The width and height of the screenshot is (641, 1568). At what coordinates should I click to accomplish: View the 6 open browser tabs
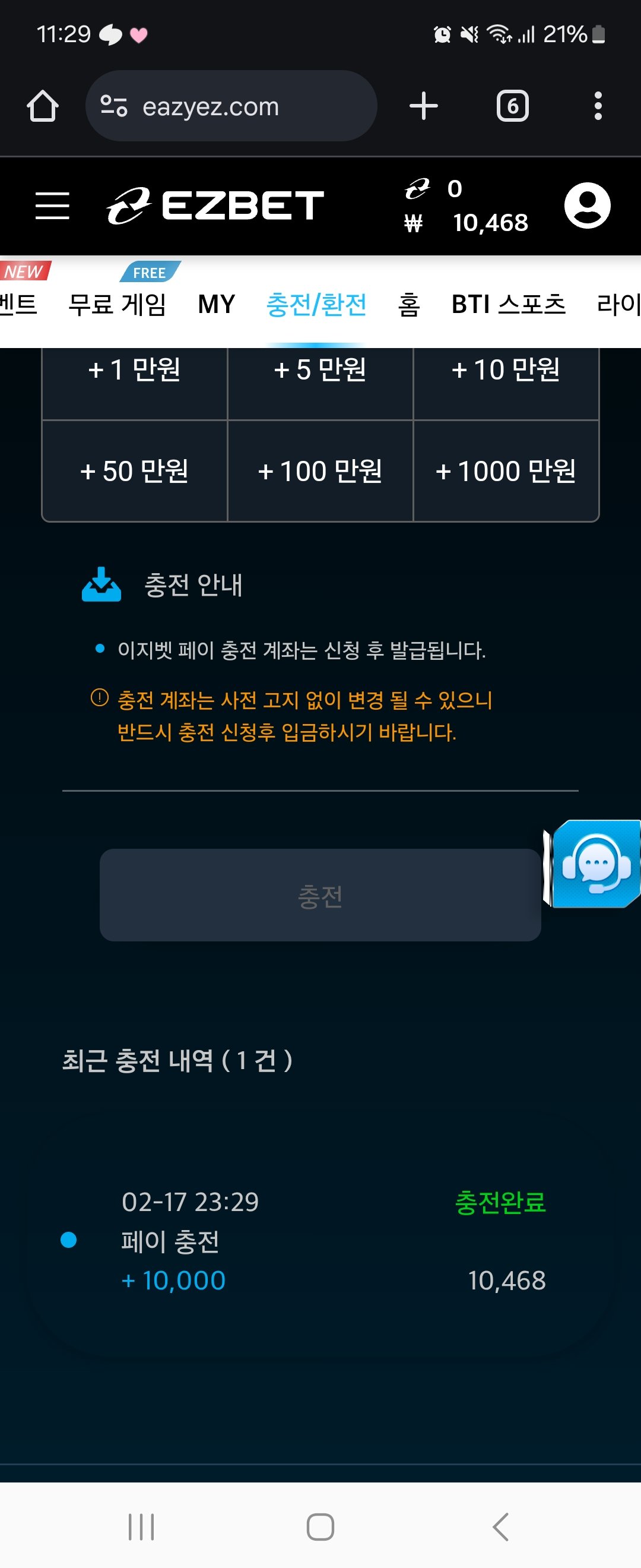512,106
